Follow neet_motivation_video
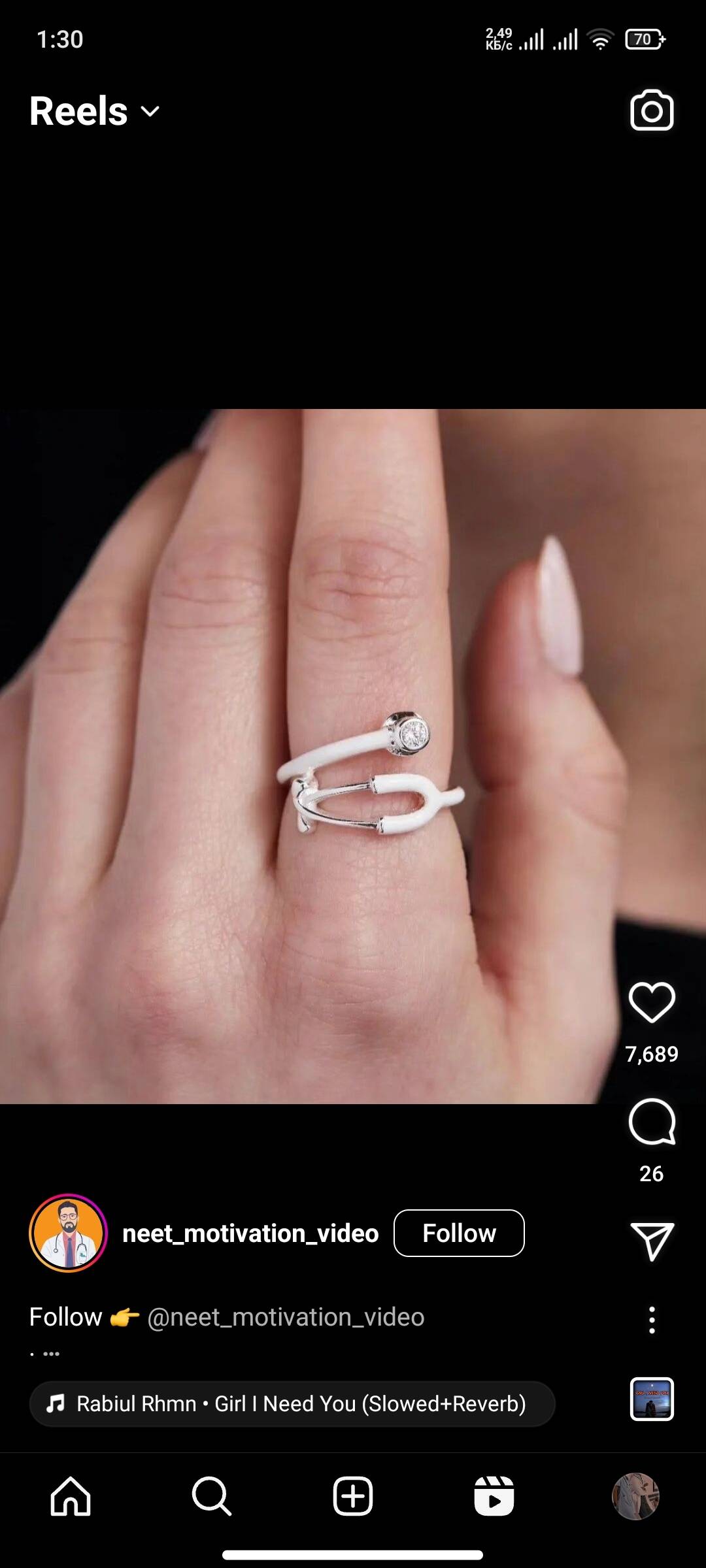Viewport: 706px width, 1568px height. click(459, 1233)
